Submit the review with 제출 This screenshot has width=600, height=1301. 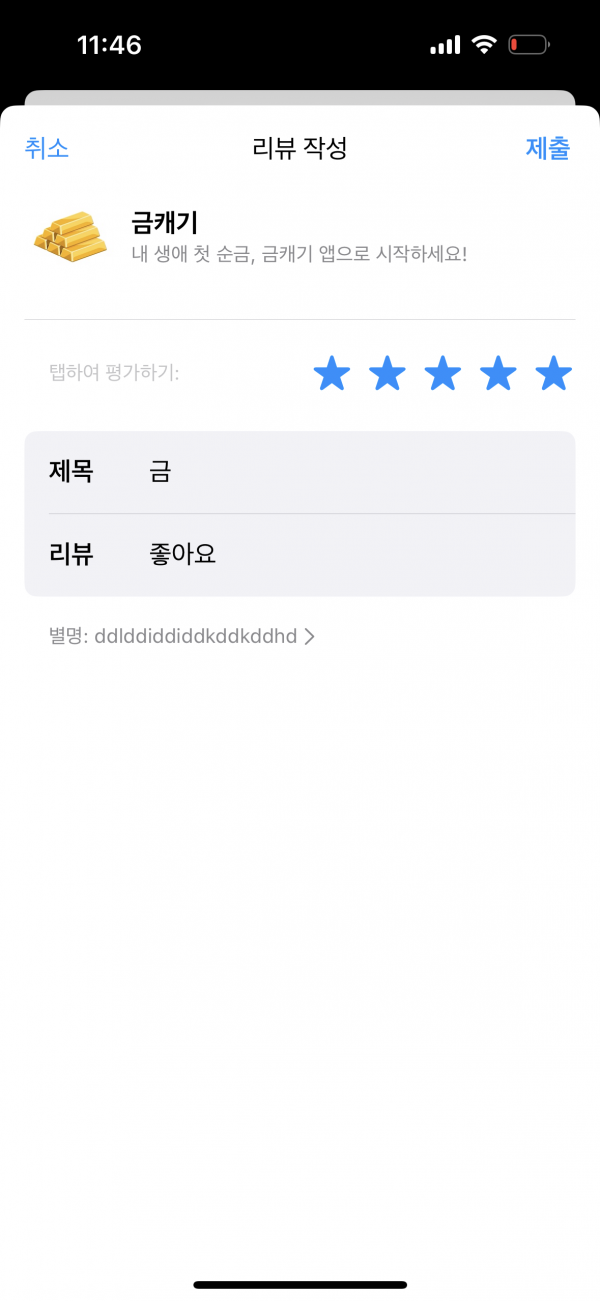click(x=548, y=149)
